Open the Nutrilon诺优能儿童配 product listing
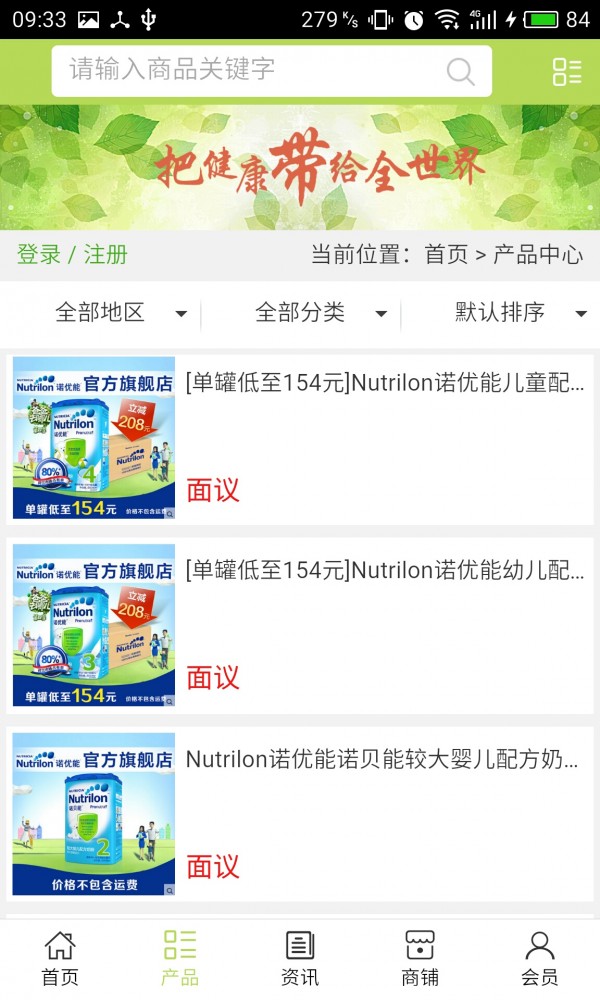Image resolution: width=600 pixels, height=1000 pixels. [385, 383]
